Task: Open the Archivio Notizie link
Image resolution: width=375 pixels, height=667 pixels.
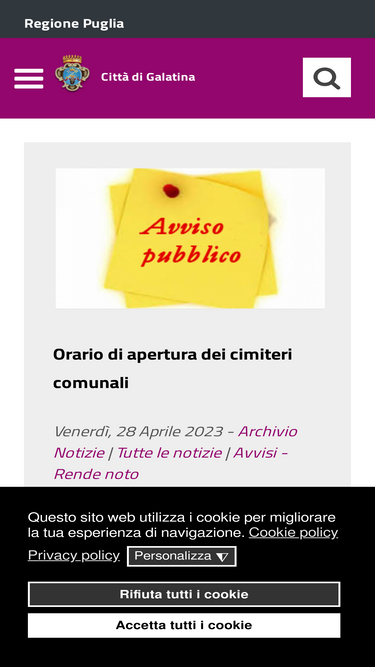Action: tap(175, 442)
